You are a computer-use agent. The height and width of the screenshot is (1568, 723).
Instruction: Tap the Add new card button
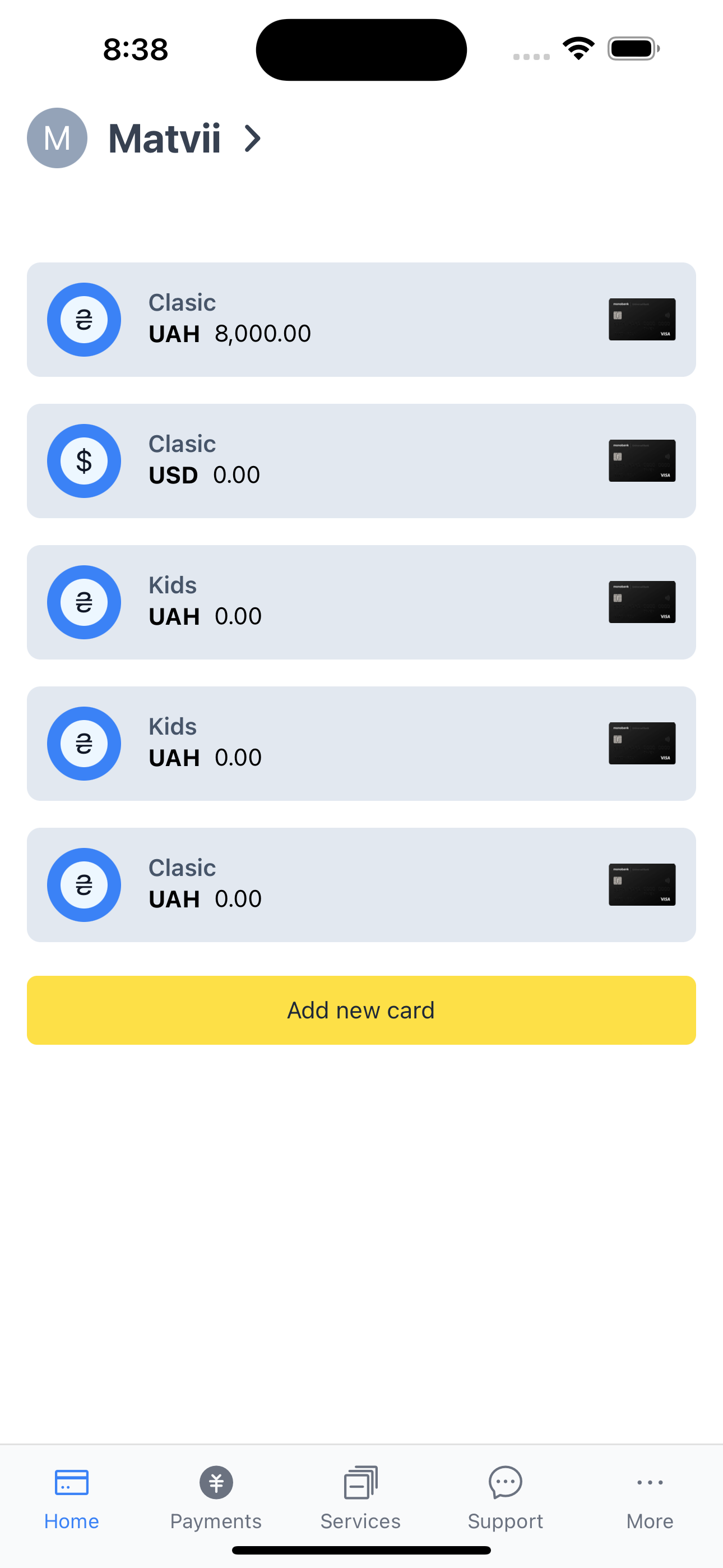point(361,1011)
